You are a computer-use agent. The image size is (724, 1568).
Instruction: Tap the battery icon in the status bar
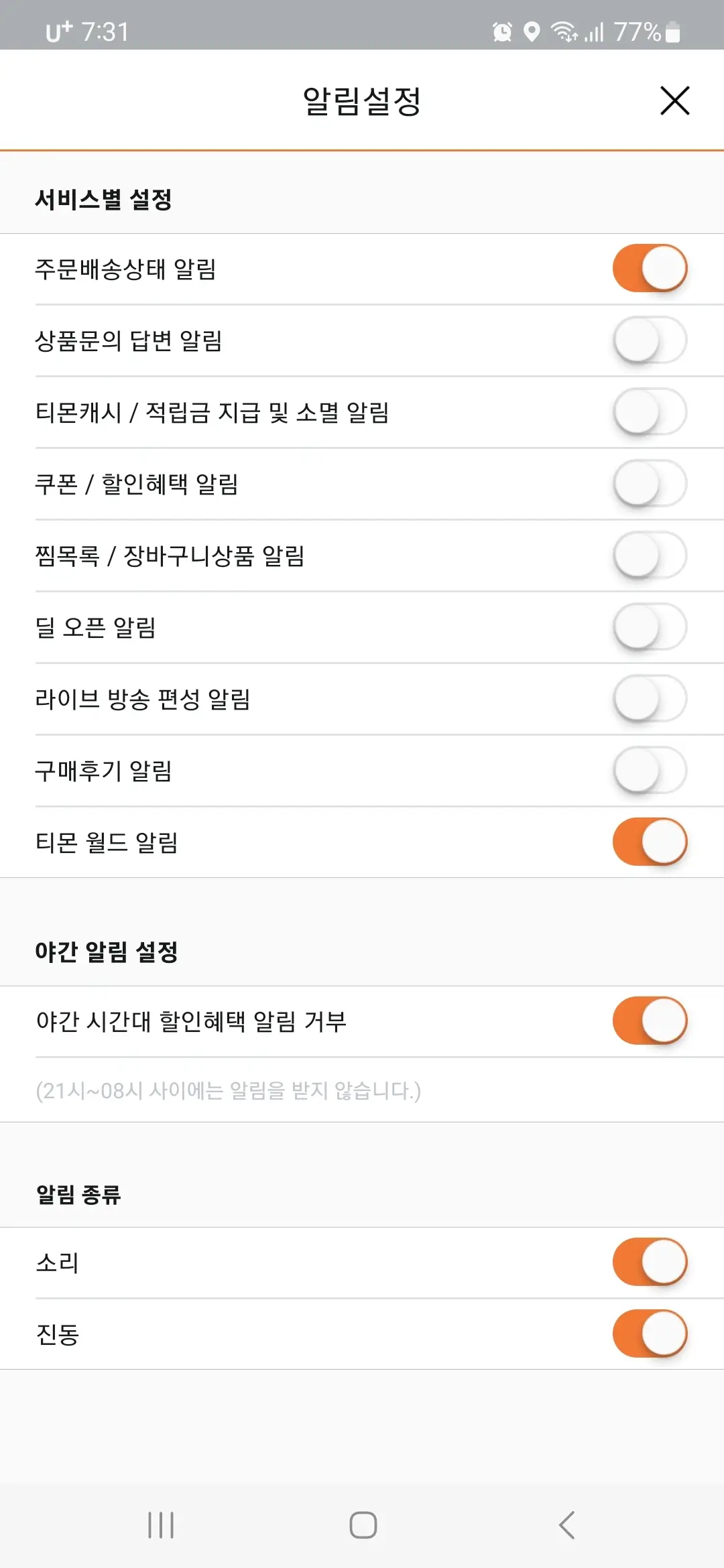[672, 31]
